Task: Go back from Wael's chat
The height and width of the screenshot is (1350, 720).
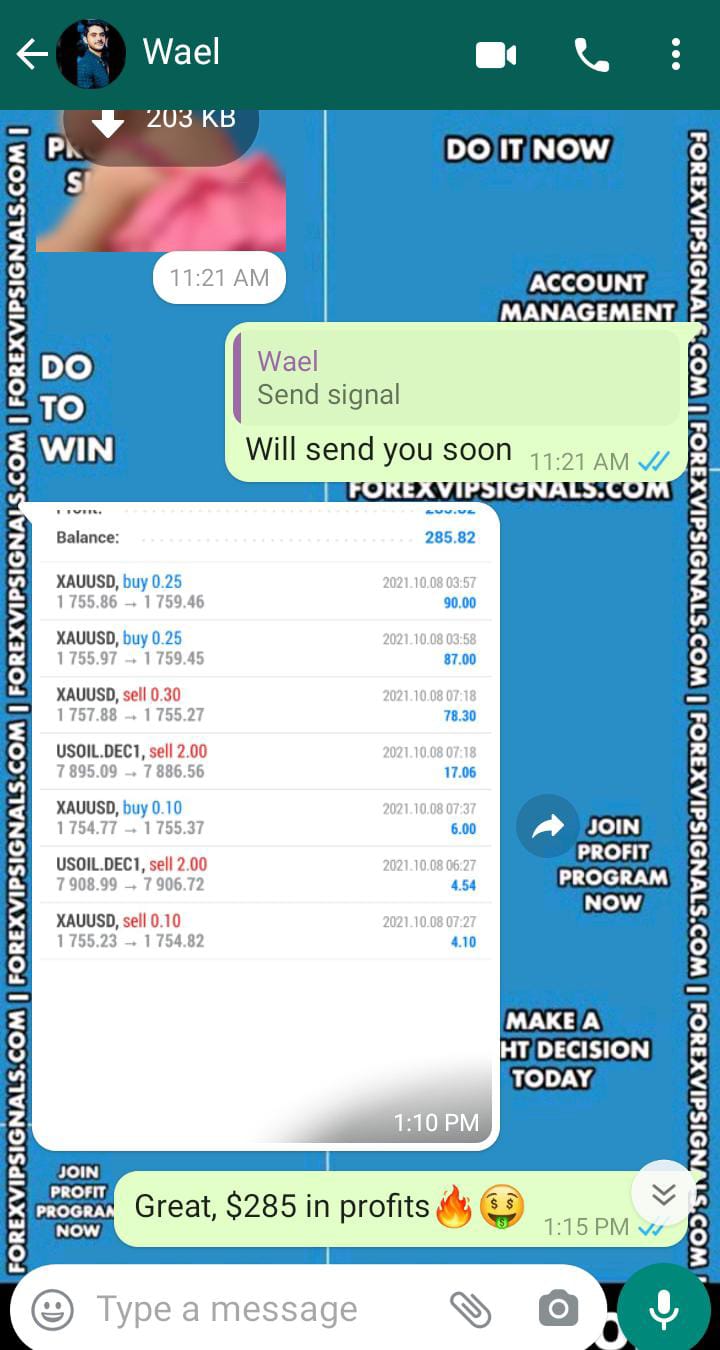Action: point(31,54)
